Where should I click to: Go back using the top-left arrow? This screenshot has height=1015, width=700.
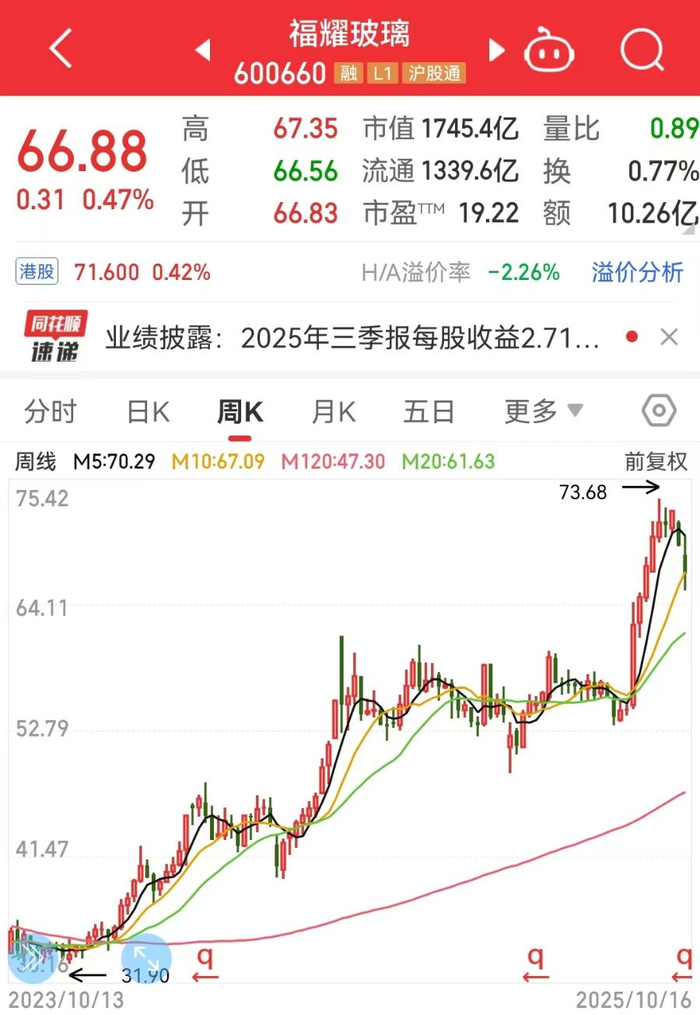(60, 49)
